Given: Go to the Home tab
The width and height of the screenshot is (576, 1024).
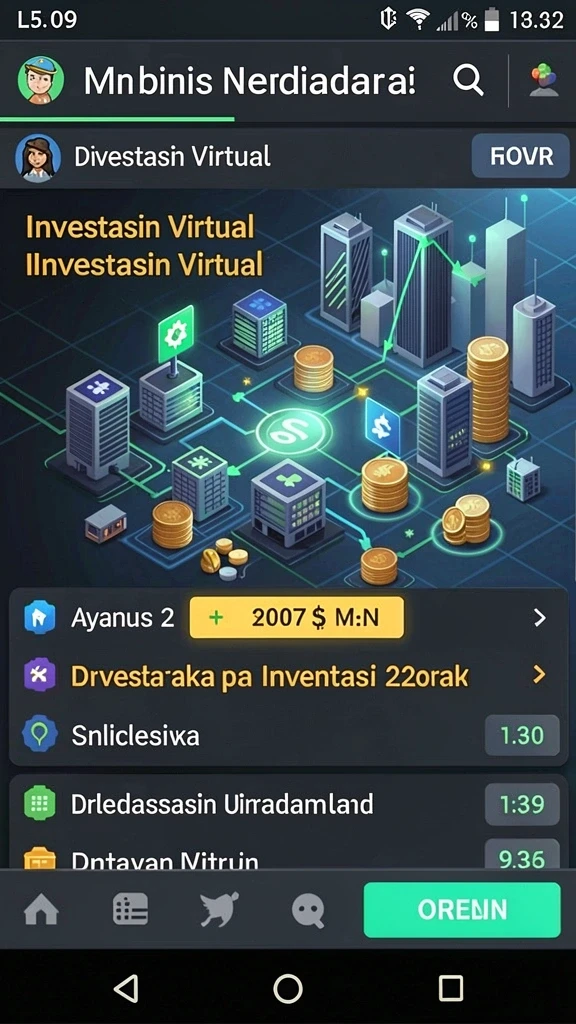Looking at the screenshot, I should 41,910.
